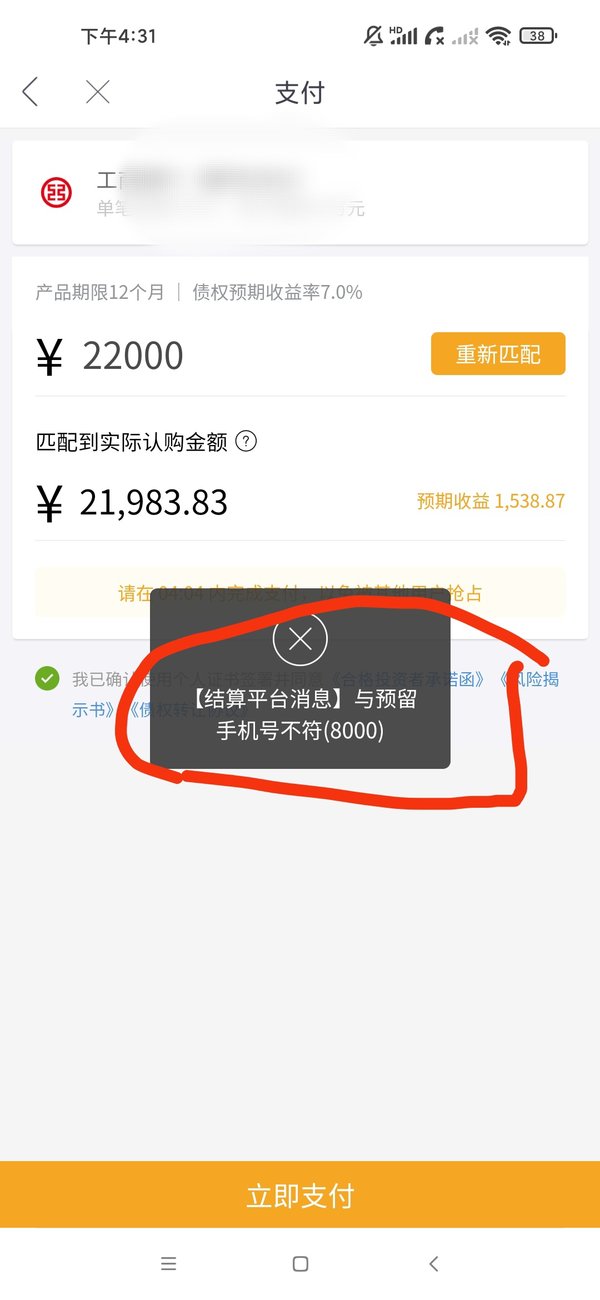Tap the 重新匹配 button

498,354
